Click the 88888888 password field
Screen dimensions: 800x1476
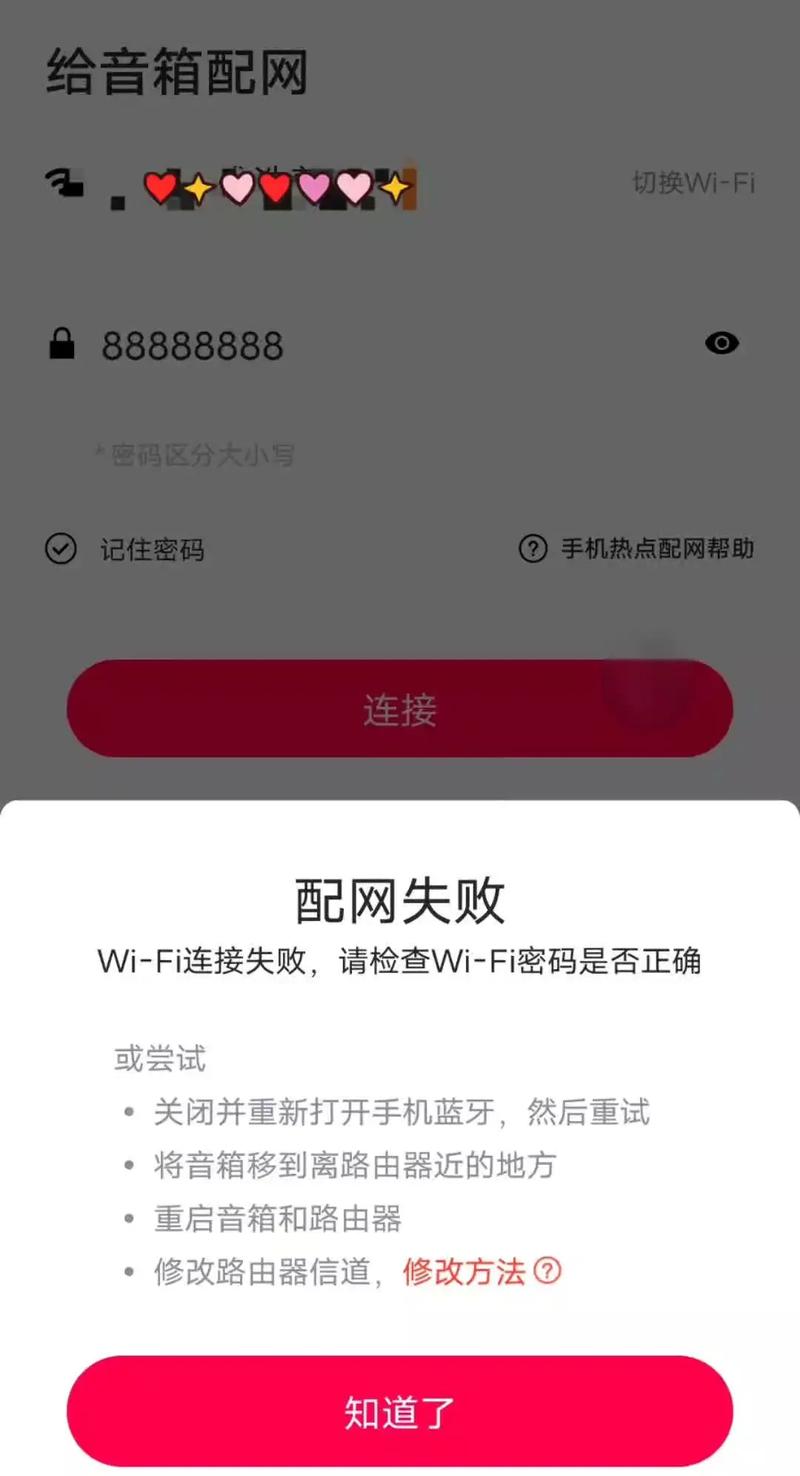pos(193,344)
